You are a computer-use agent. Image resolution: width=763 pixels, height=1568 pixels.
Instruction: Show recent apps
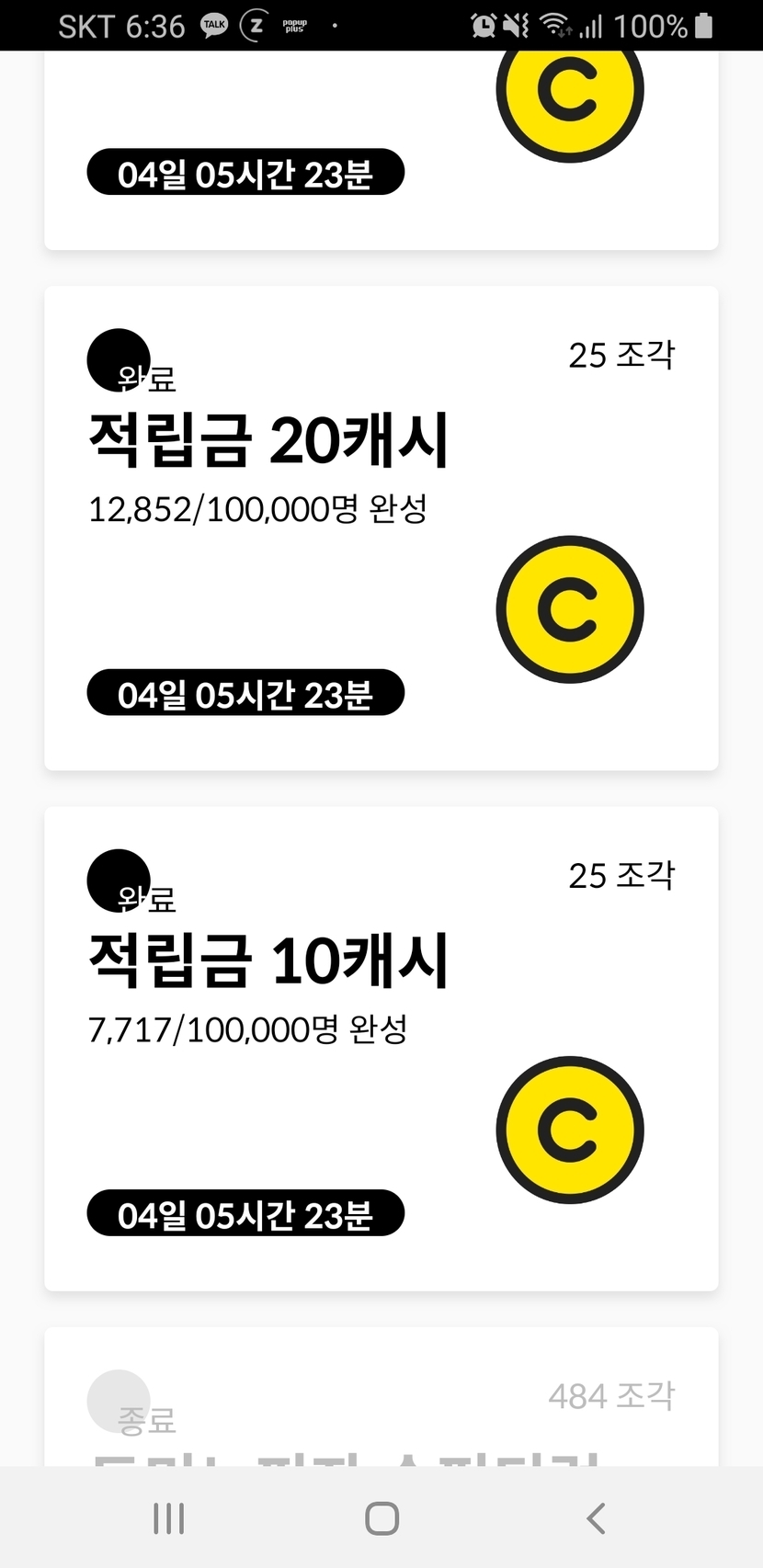168,1518
